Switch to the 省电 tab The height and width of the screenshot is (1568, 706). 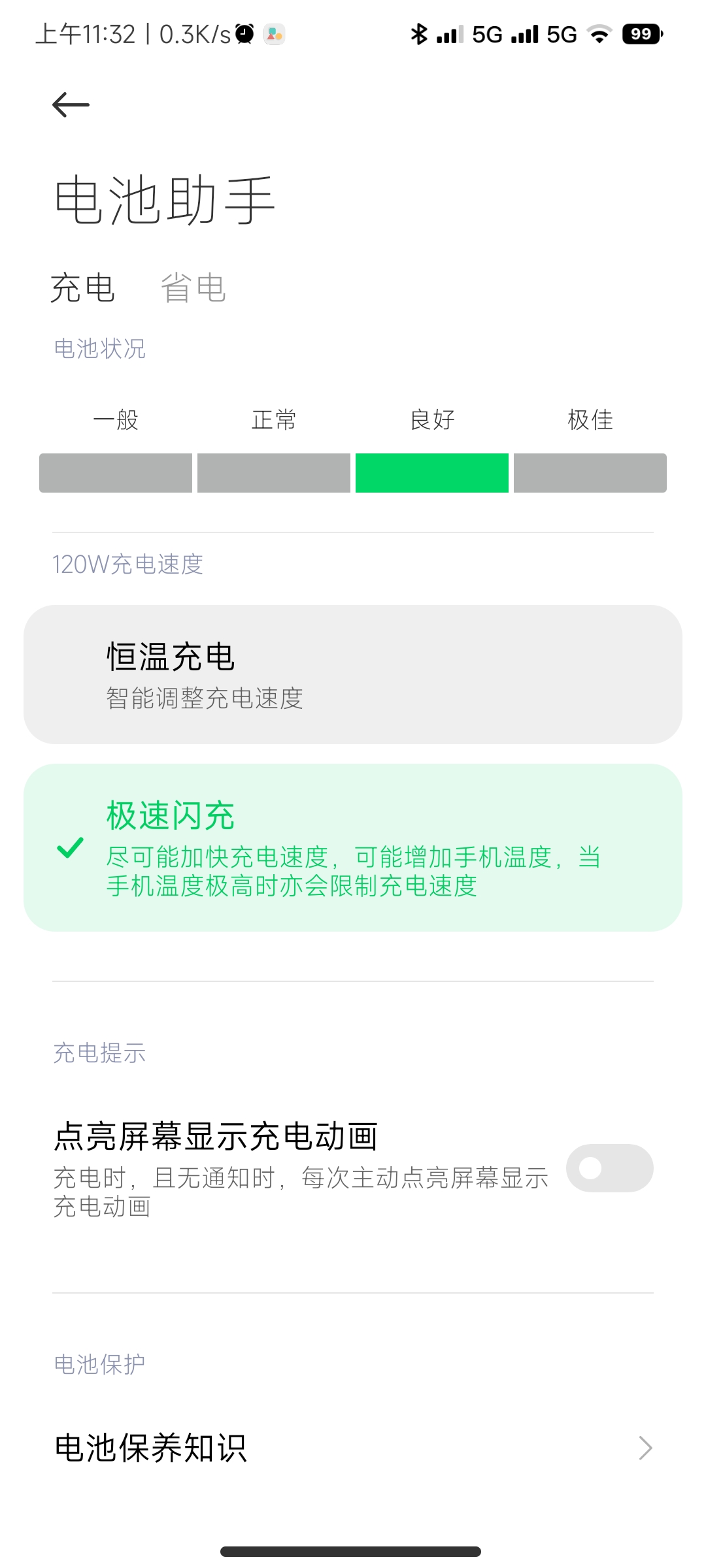tap(193, 288)
